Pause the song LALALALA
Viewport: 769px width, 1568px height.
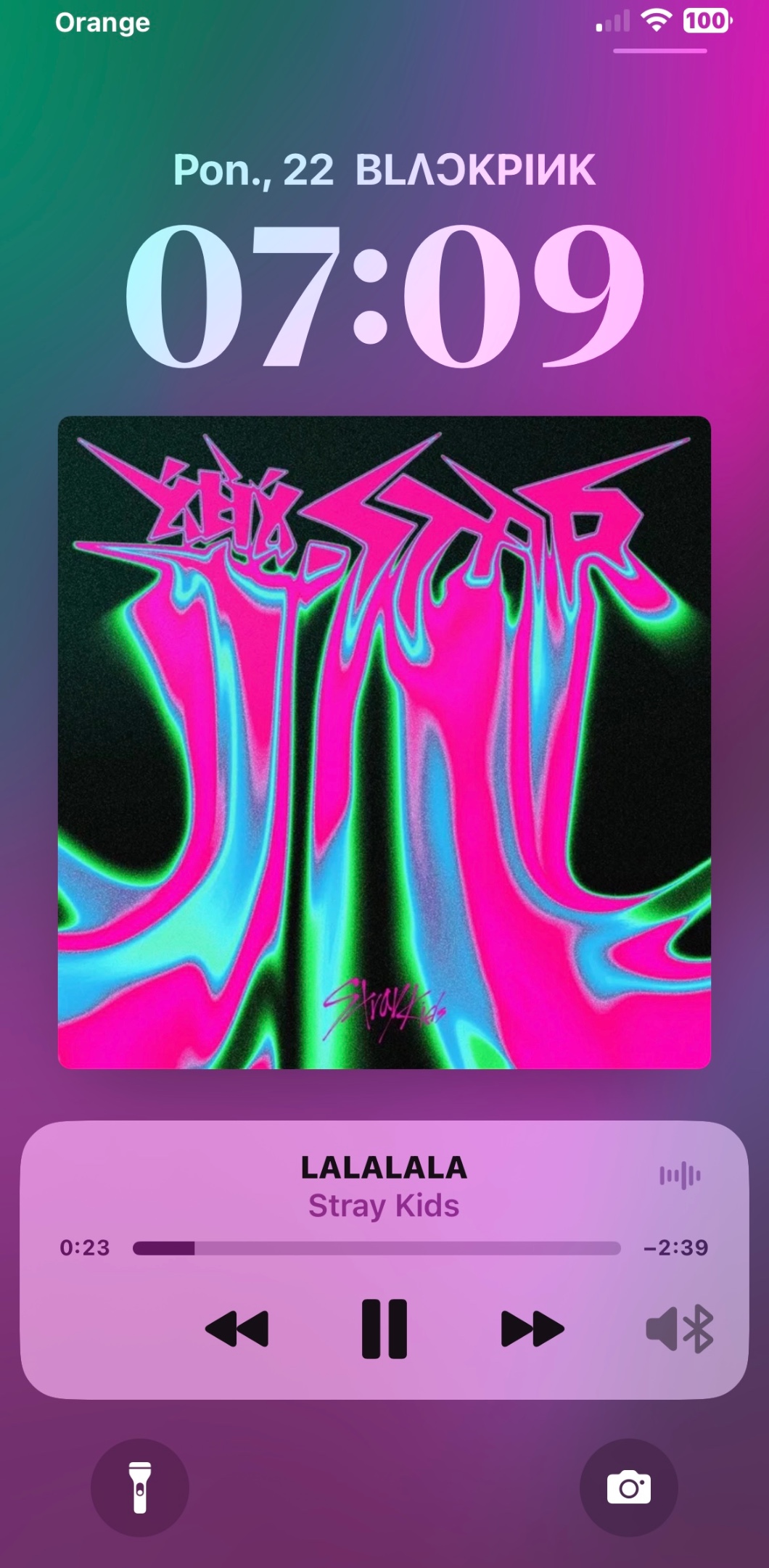point(384,1329)
